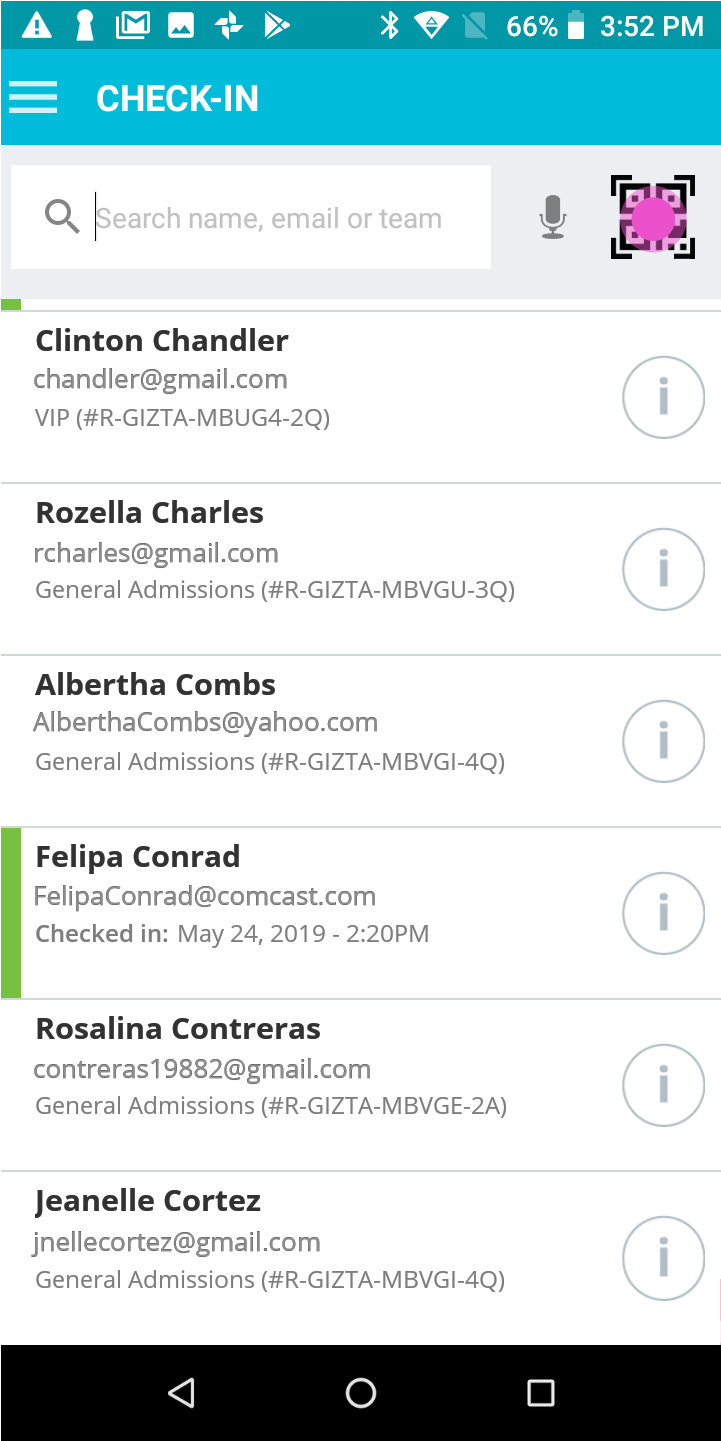This screenshot has width=721, height=1441.
Task: Open the QR code scanner
Action: (653, 217)
